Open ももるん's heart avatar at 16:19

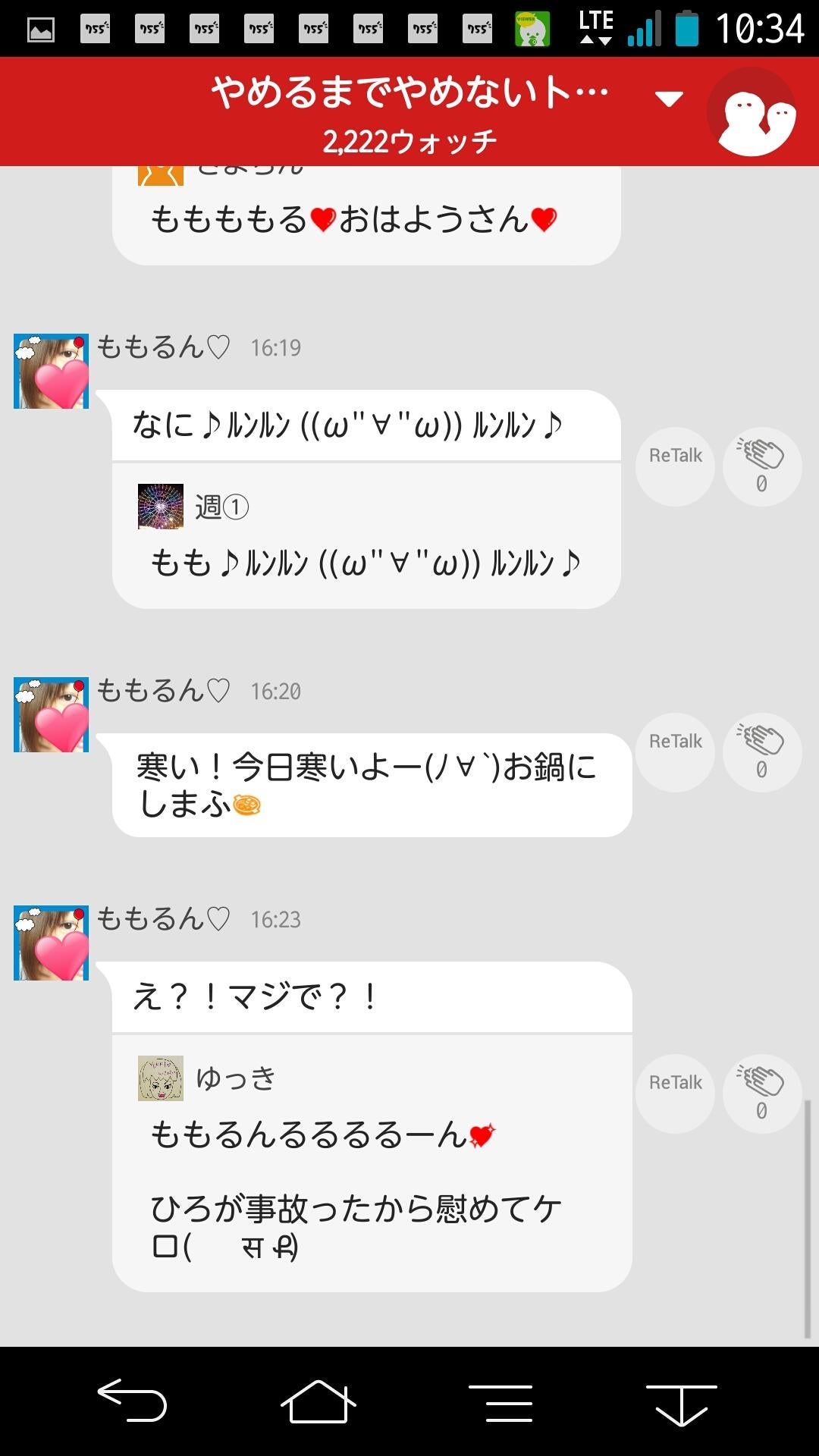click(x=51, y=372)
